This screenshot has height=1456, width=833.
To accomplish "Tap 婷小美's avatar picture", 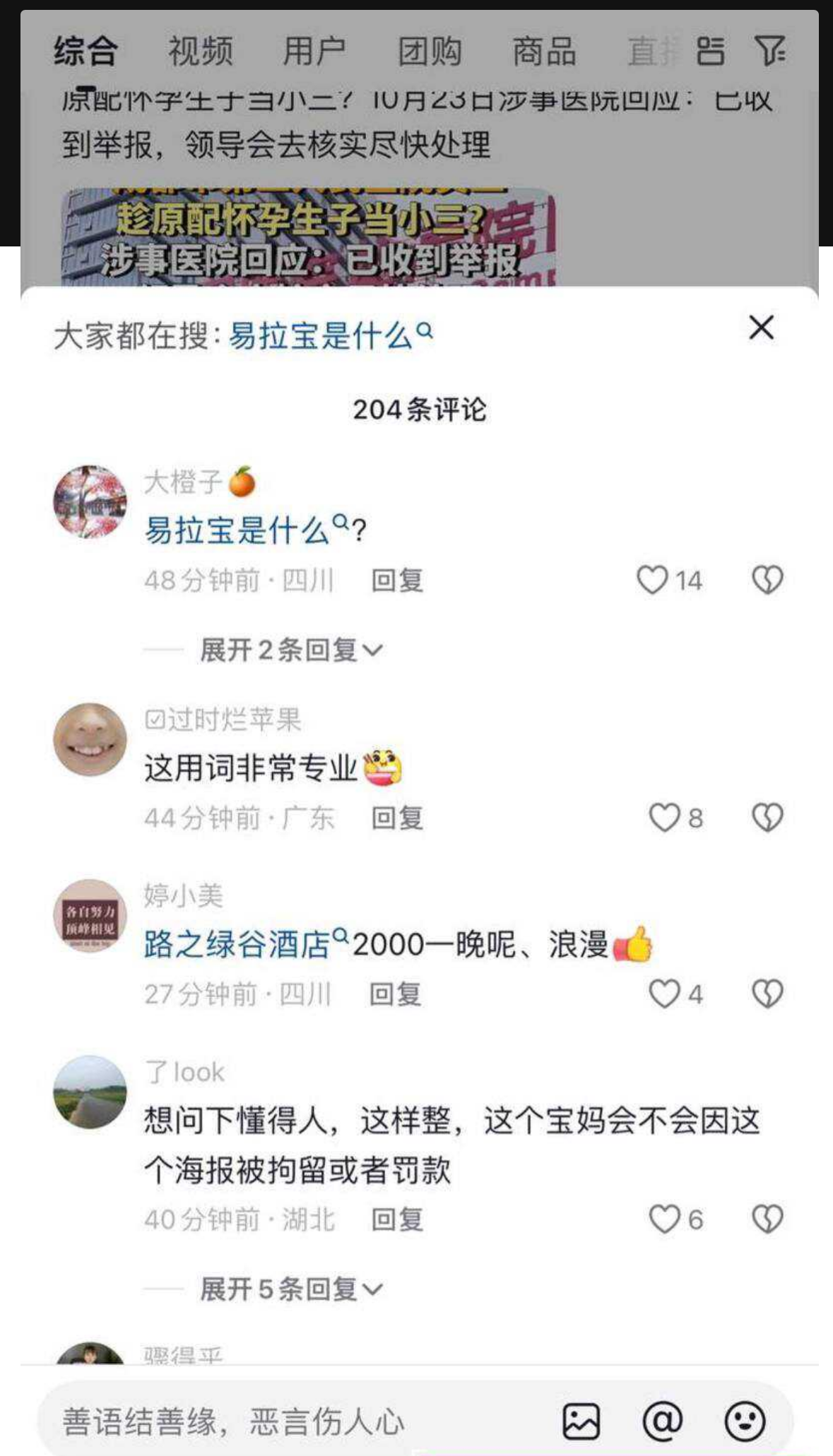I will point(90,915).
